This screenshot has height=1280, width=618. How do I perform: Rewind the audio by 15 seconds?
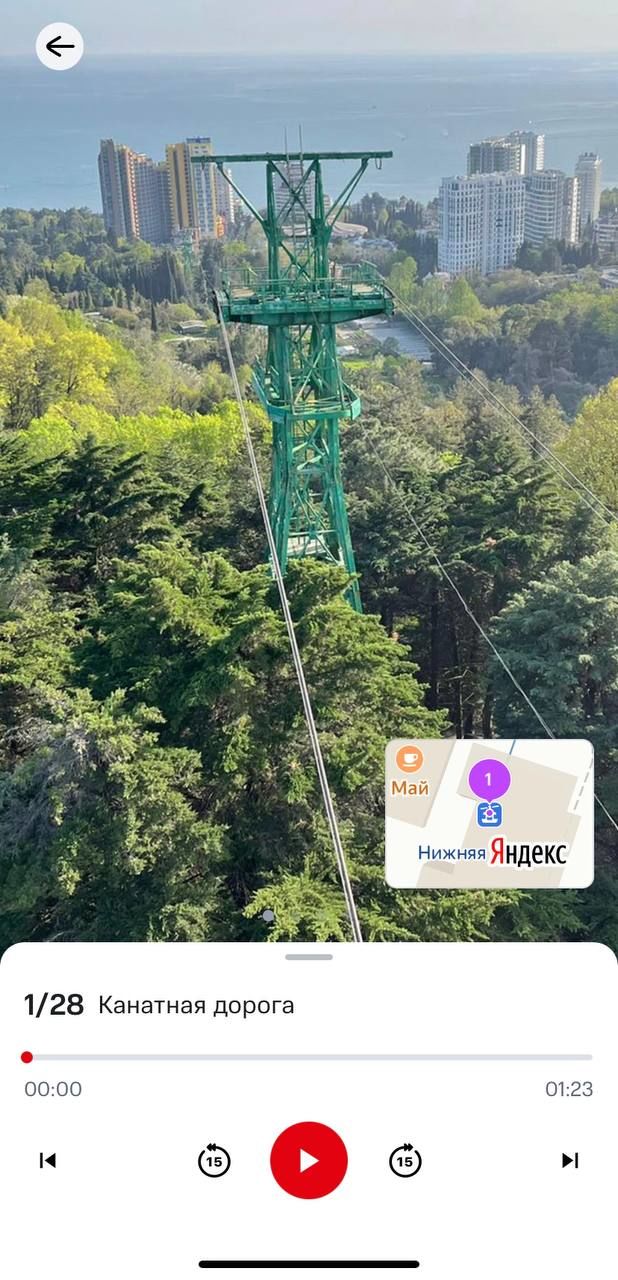click(214, 1160)
